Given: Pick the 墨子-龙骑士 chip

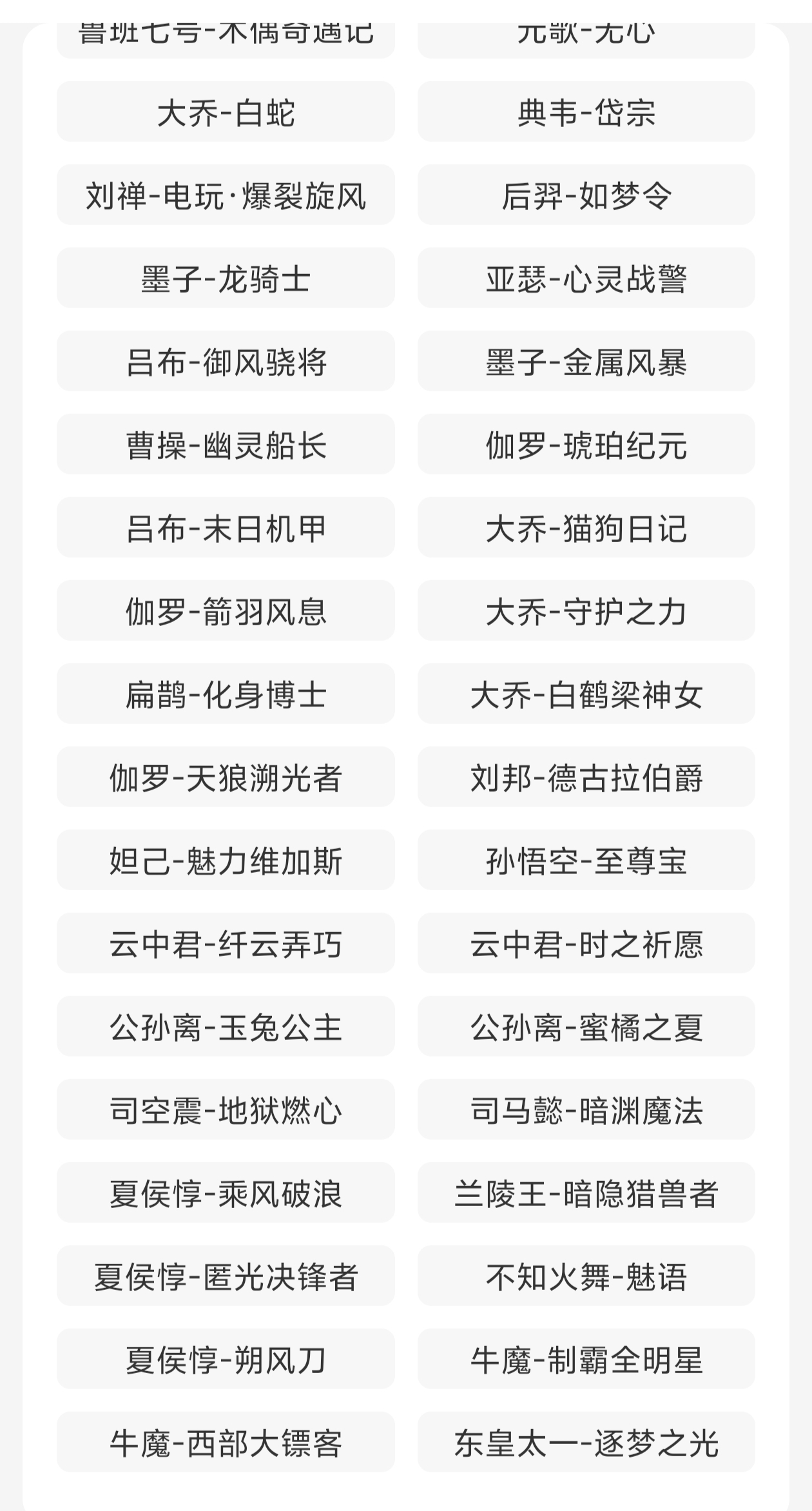Looking at the screenshot, I should coord(226,278).
